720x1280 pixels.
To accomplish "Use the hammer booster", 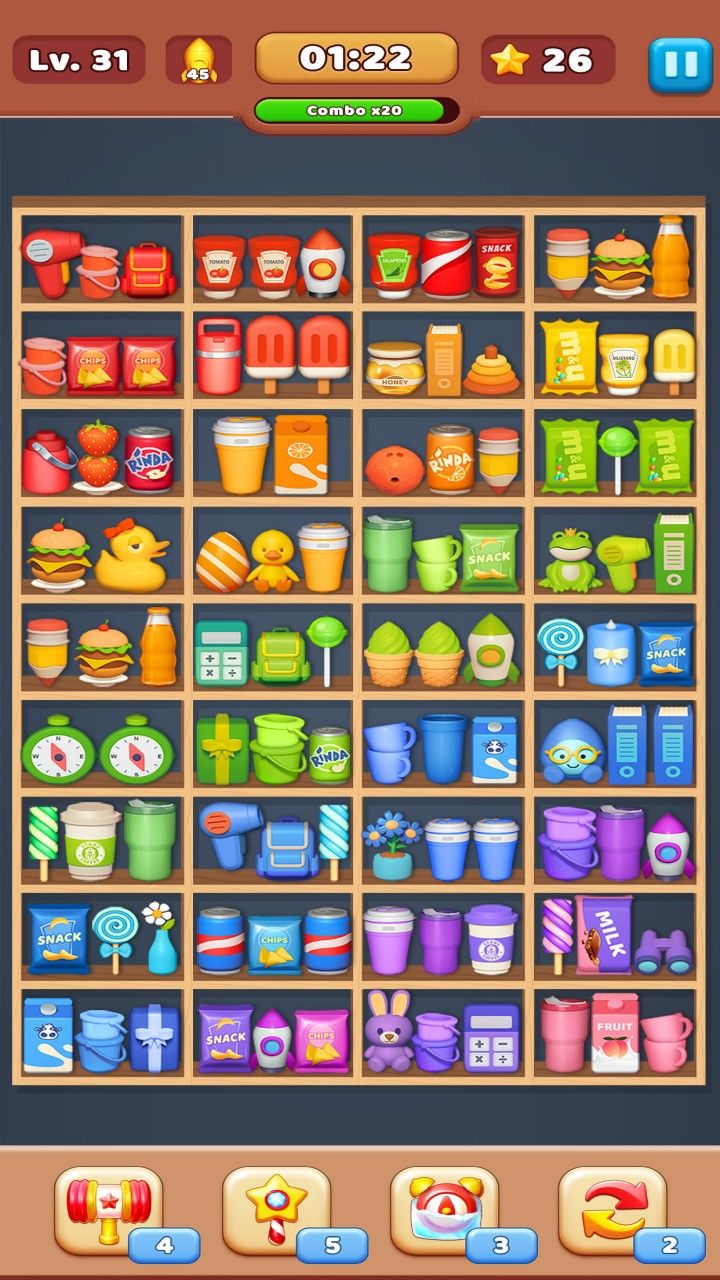I will click(108, 1206).
